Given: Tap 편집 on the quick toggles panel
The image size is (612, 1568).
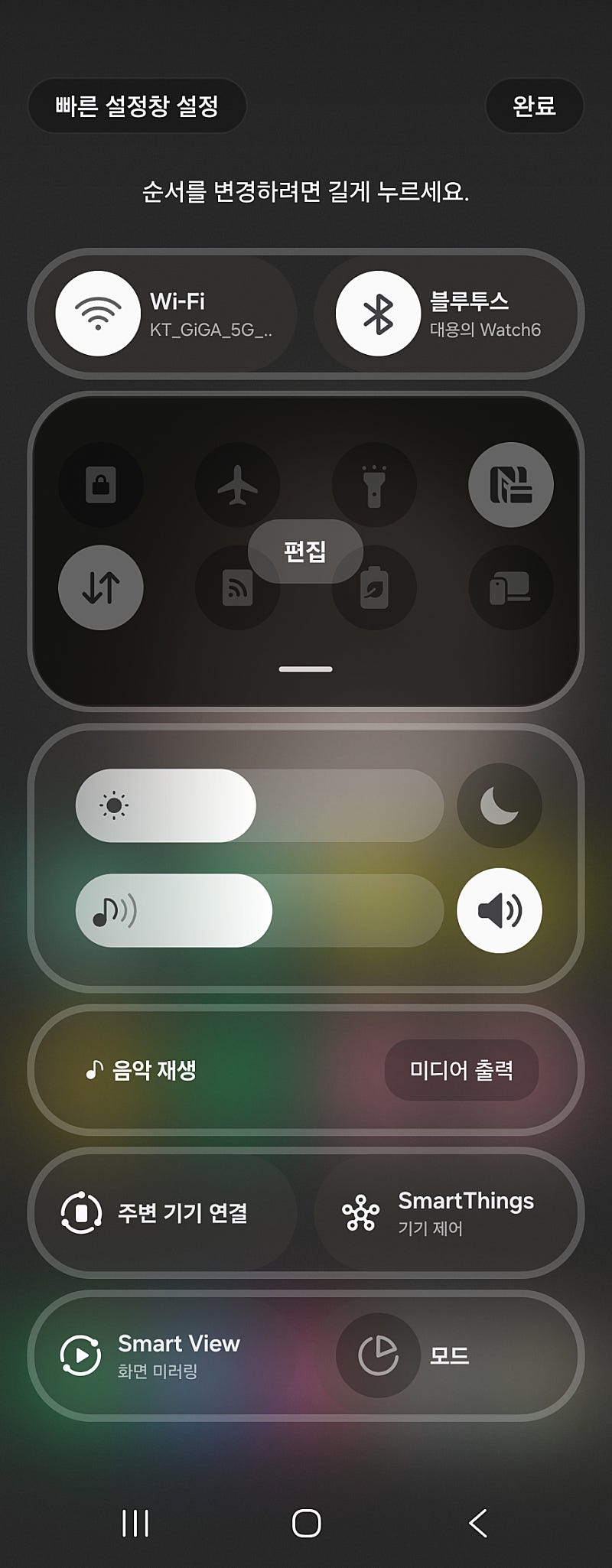Looking at the screenshot, I should [305, 551].
